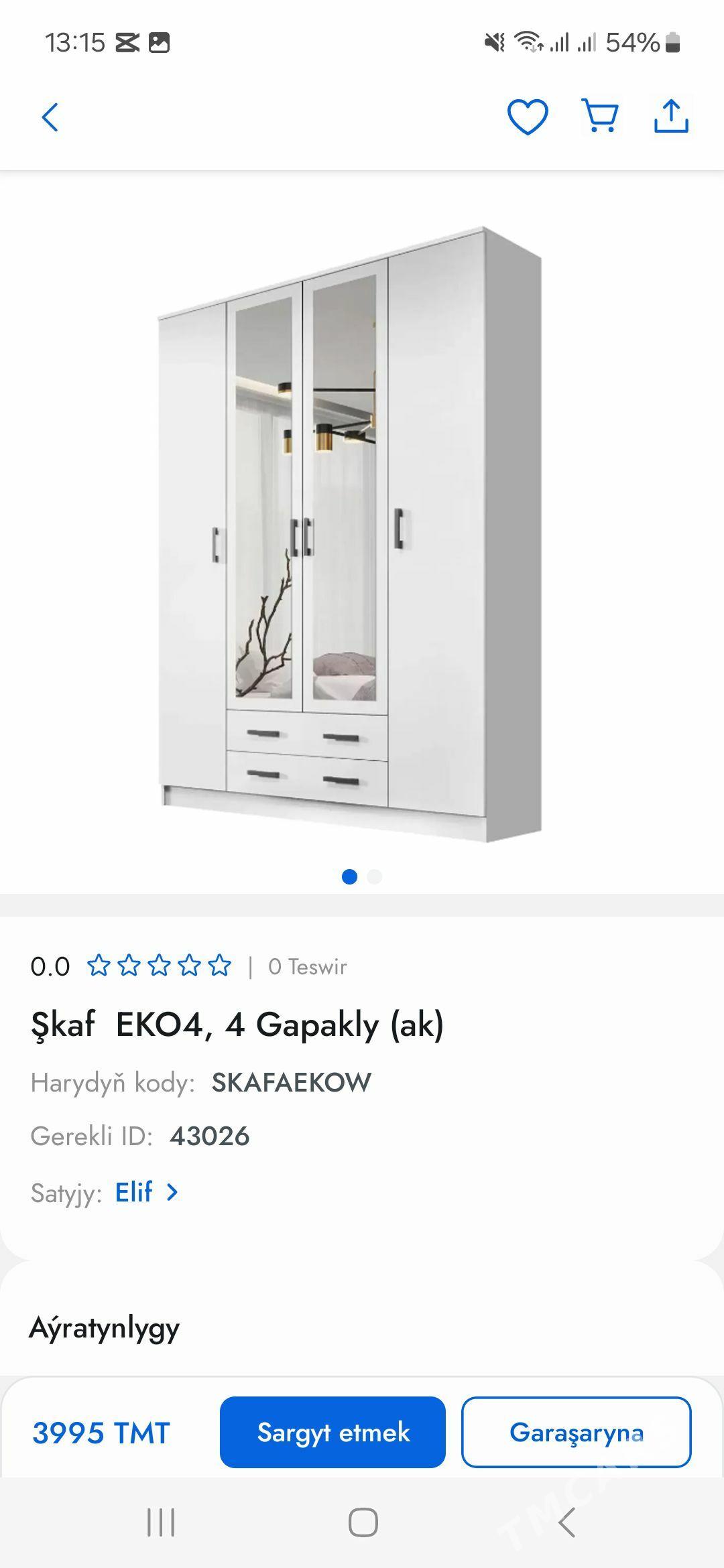Open the wardrobe product photo
Viewport: 724px width, 1568px height.
tap(350, 533)
